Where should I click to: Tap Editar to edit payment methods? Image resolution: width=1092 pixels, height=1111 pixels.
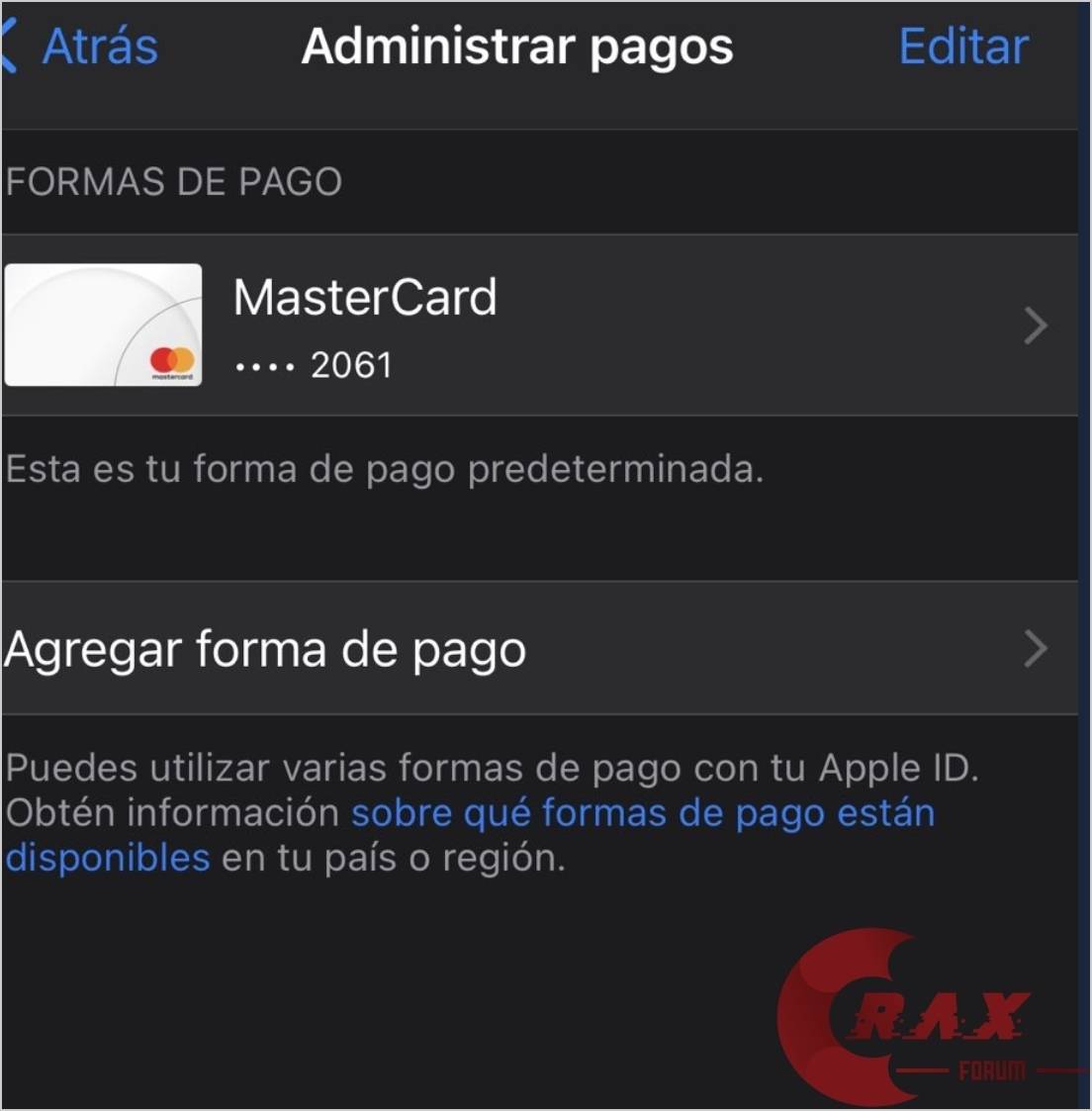[962, 47]
